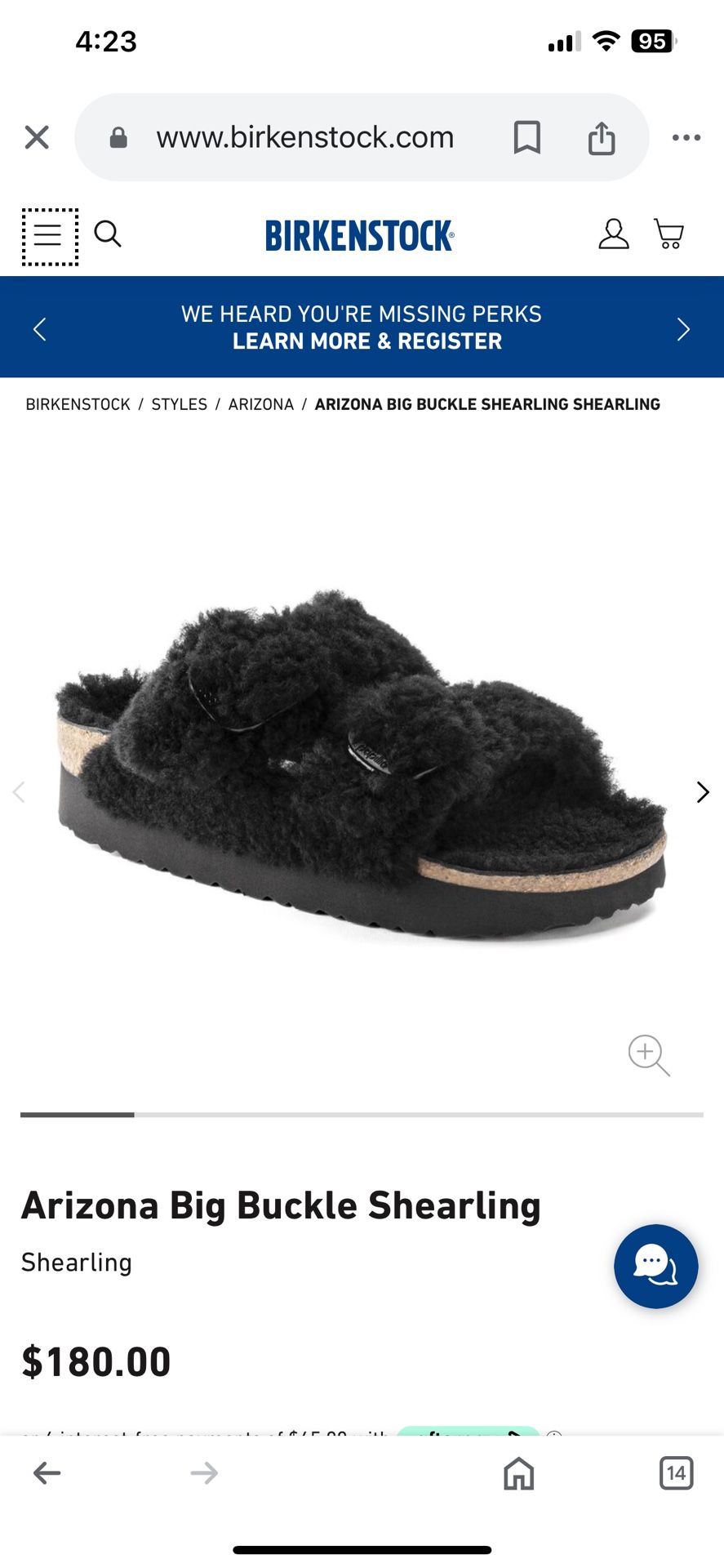This screenshot has height=1568, width=724.
Task: Go to Arizona breadcrumb
Action: point(261,404)
